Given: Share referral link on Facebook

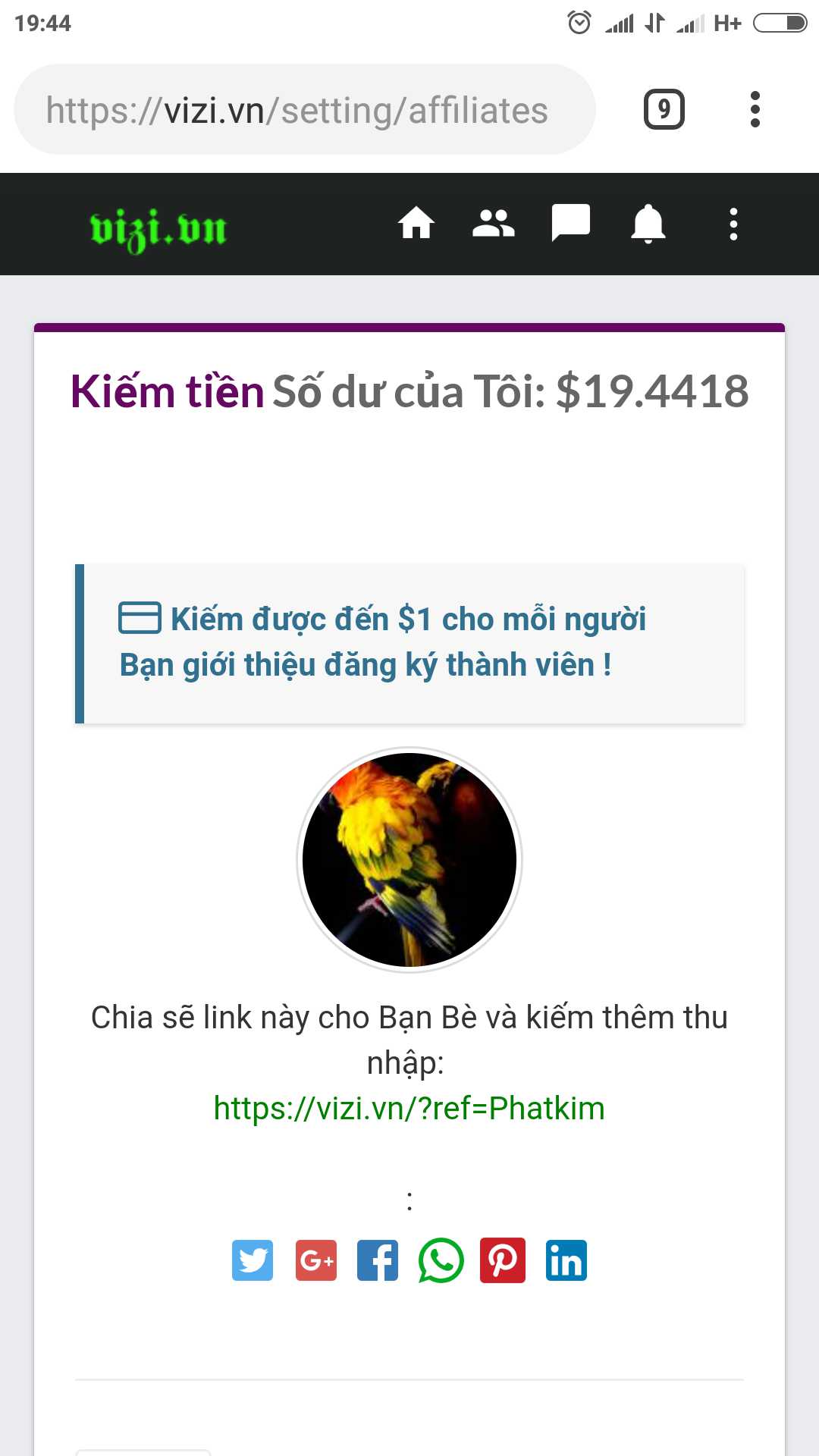Looking at the screenshot, I should pos(378,1260).
